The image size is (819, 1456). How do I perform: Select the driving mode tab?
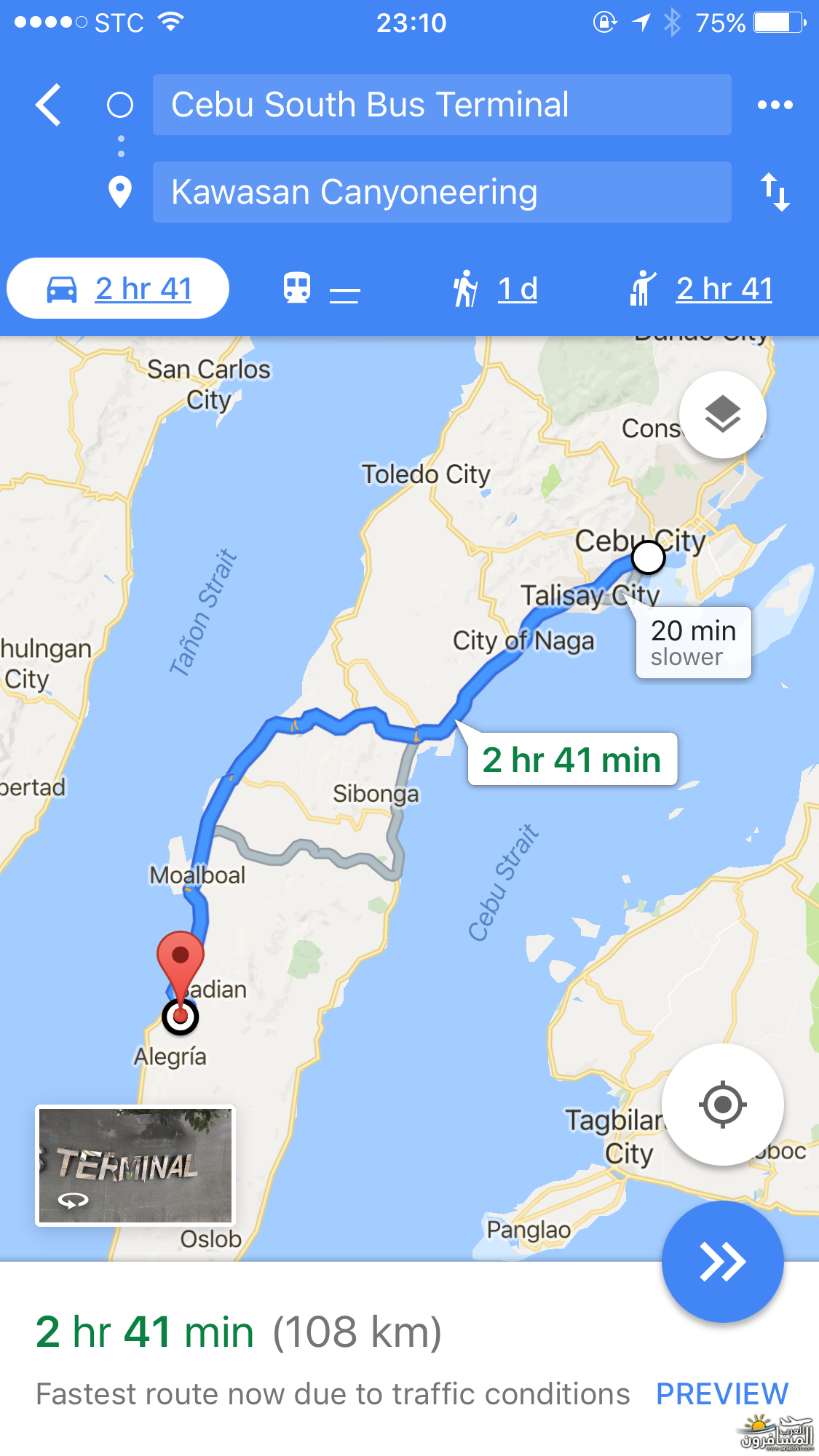118,289
